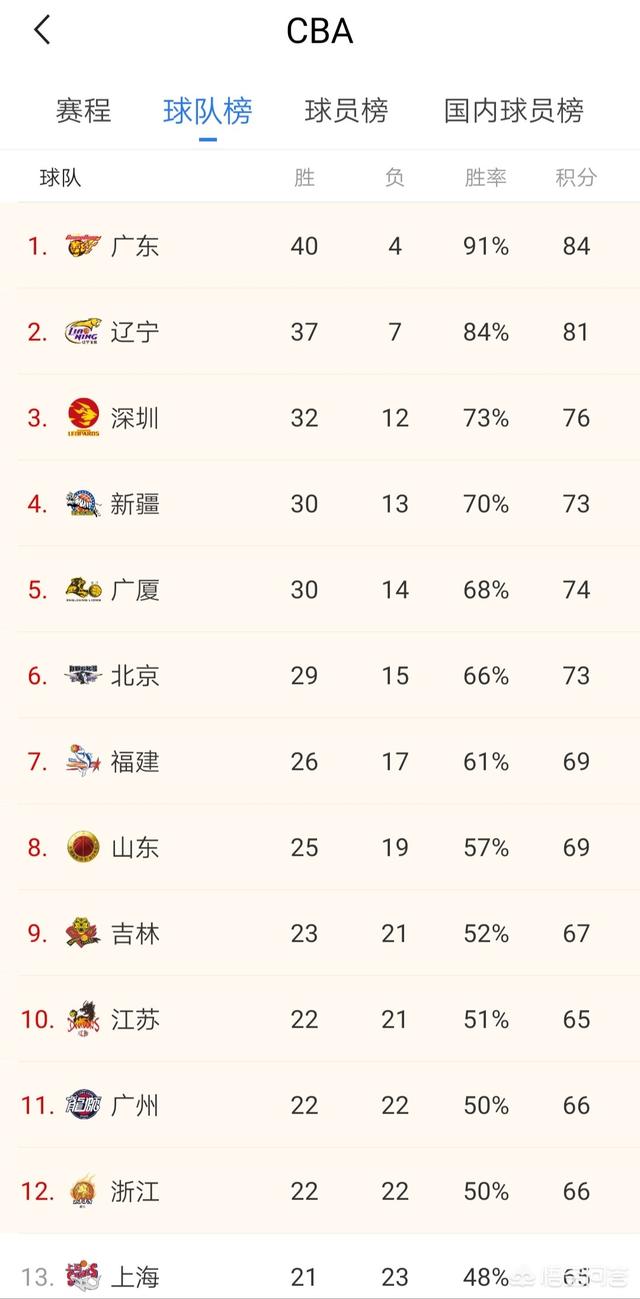The width and height of the screenshot is (640, 1299).
Task: Select the 球队榜 tab
Action: tap(207, 110)
